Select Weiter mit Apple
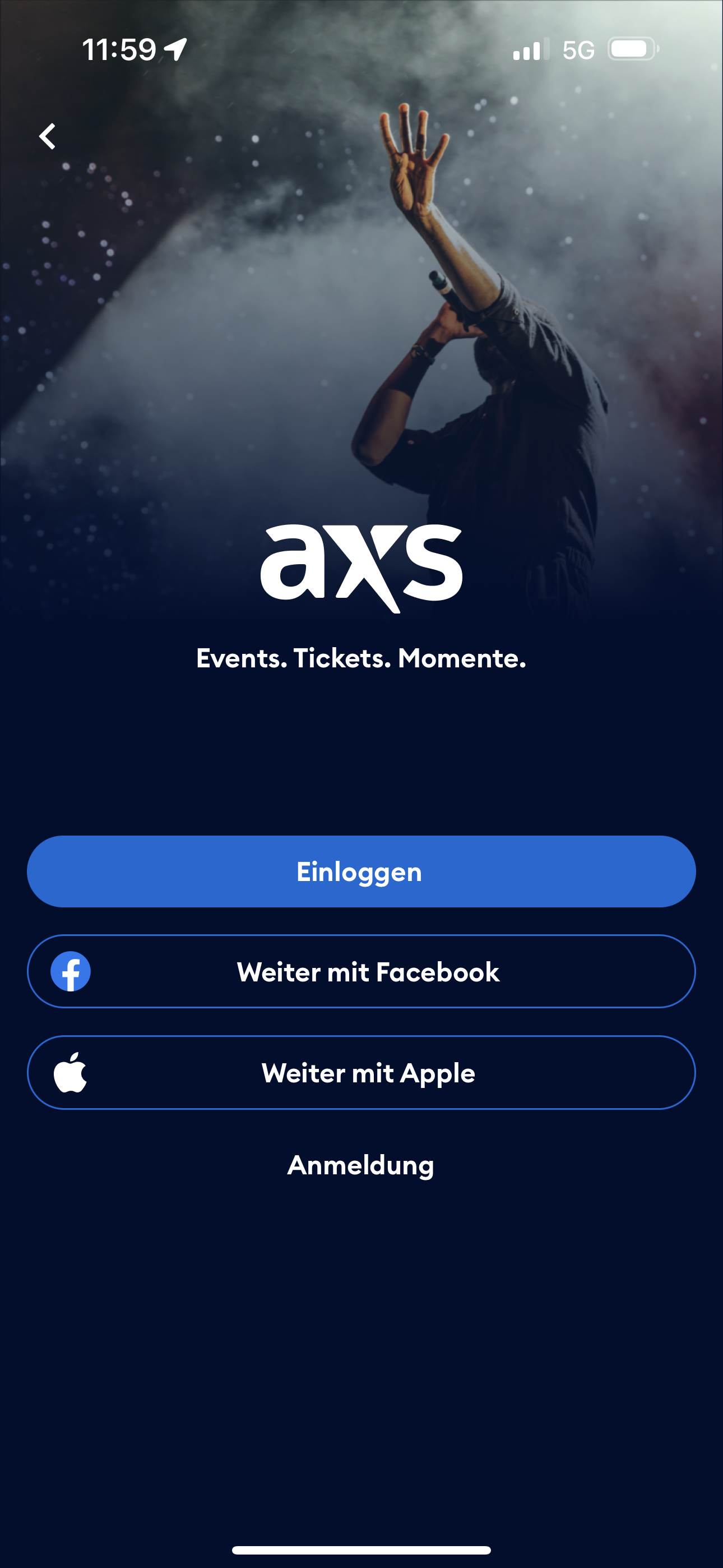The image size is (723, 1568). tap(361, 1072)
